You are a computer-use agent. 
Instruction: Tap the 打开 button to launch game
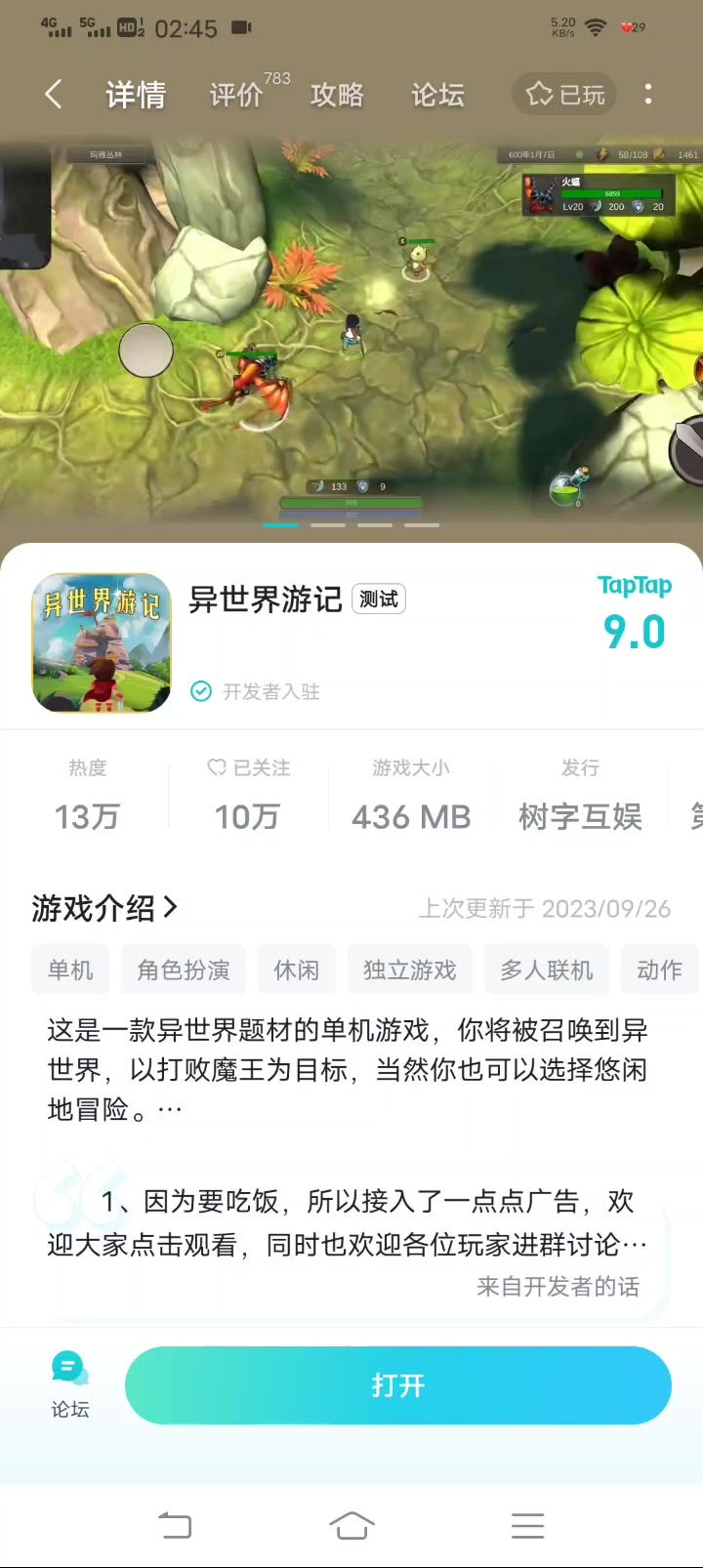pyautogui.click(x=398, y=1385)
